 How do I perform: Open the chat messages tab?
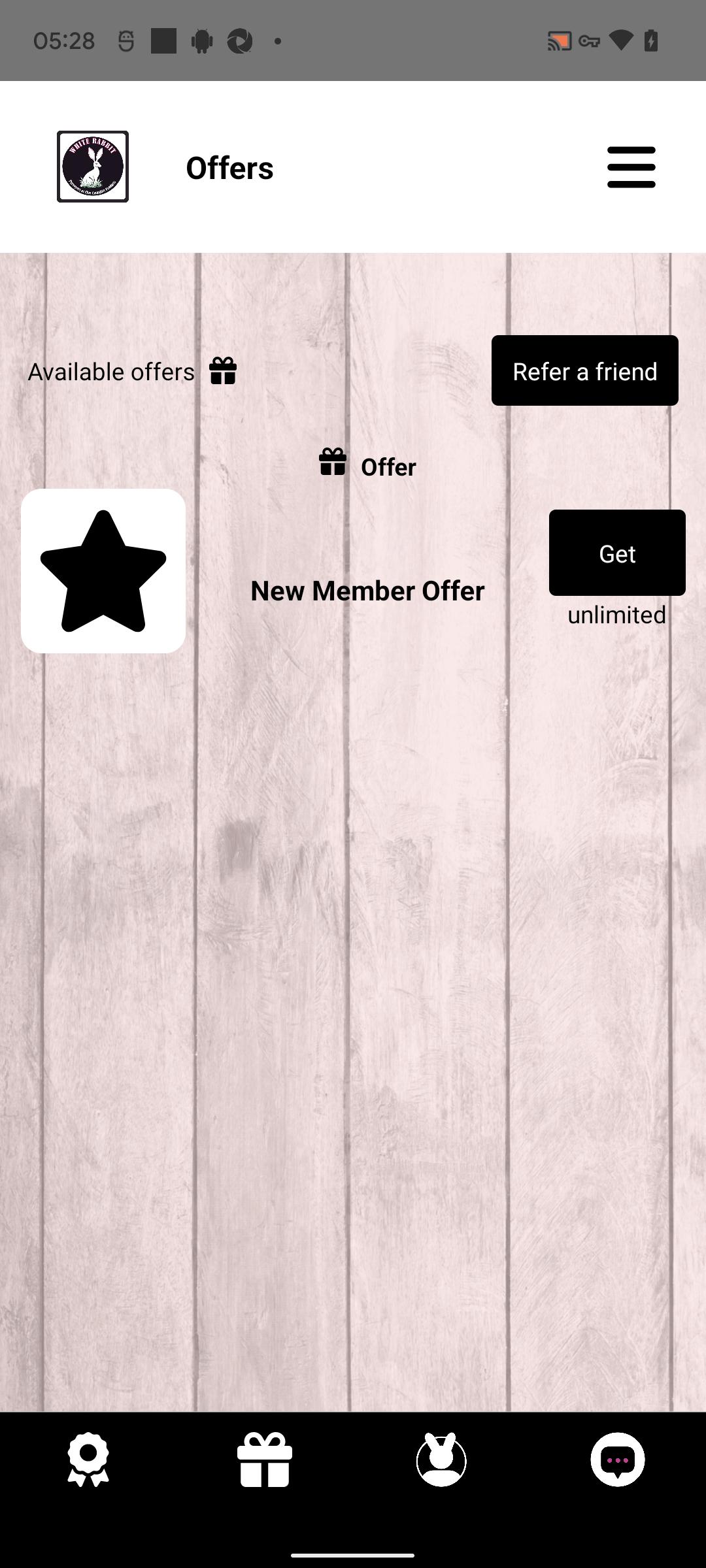(618, 1460)
